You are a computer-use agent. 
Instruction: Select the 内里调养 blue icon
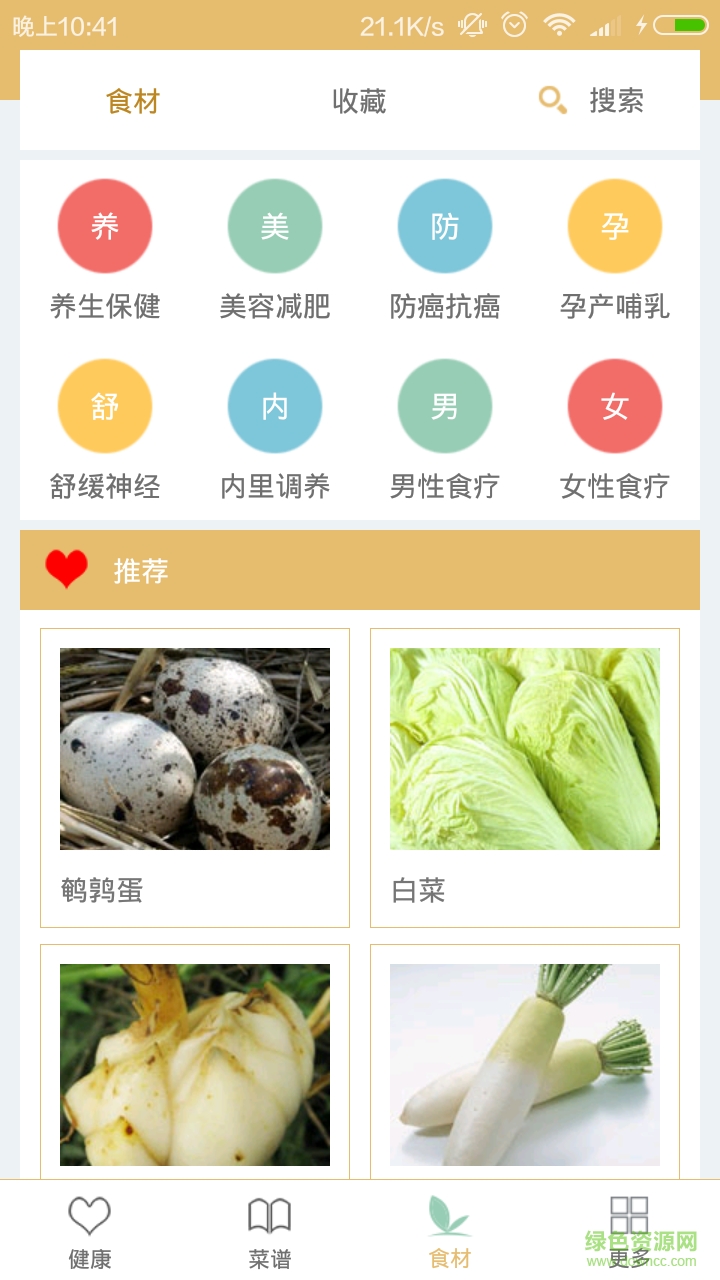click(275, 406)
